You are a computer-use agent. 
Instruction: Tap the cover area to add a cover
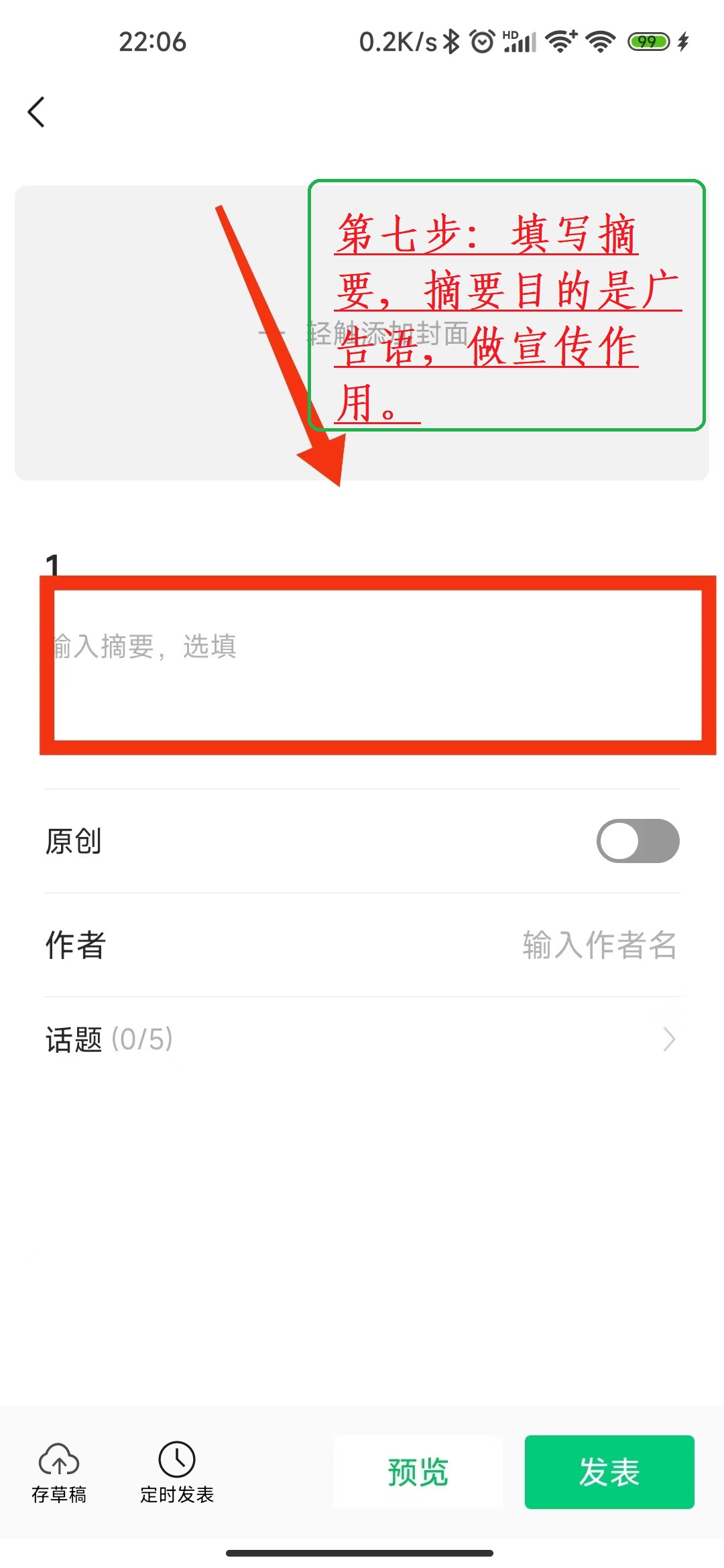[362, 333]
